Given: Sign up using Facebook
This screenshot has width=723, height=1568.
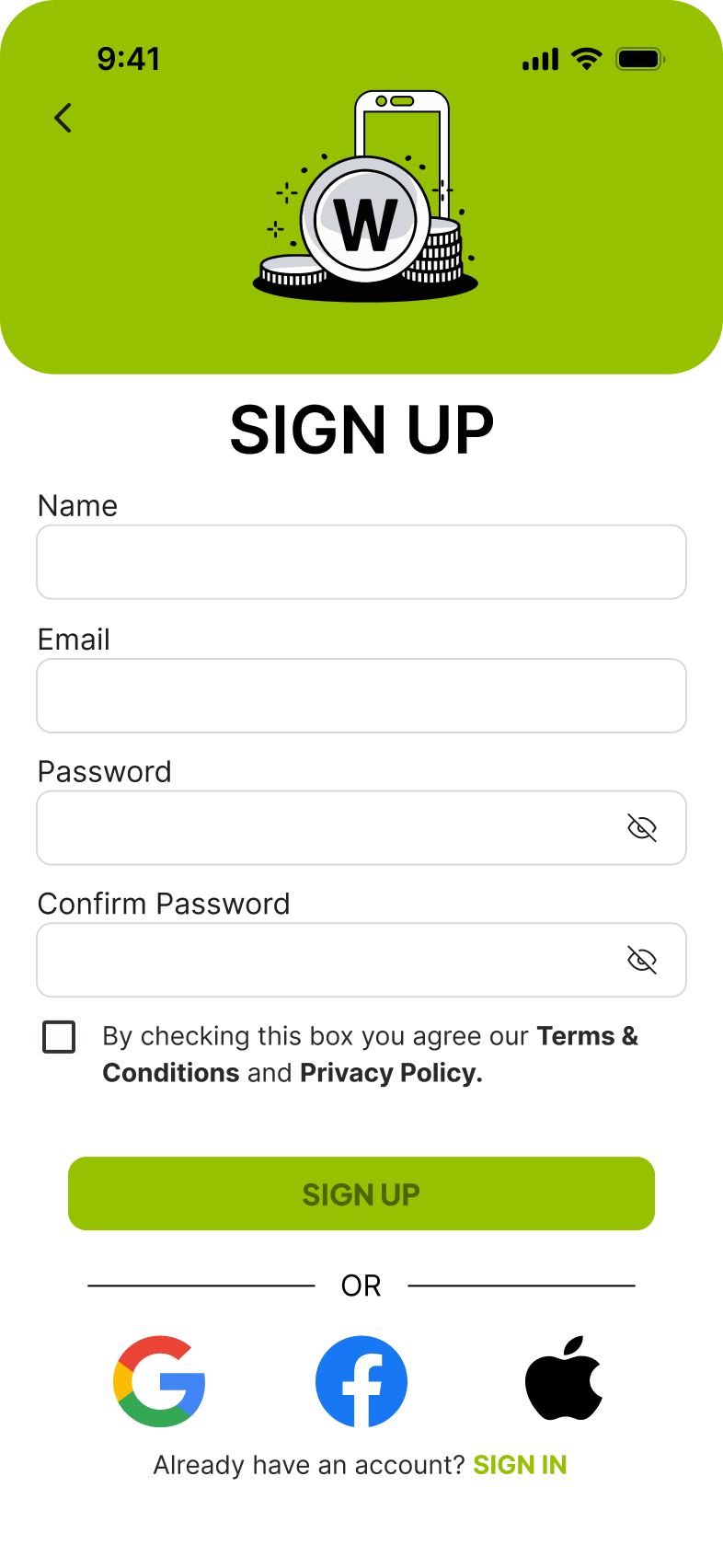Looking at the screenshot, I should [x=361, y=1381].
